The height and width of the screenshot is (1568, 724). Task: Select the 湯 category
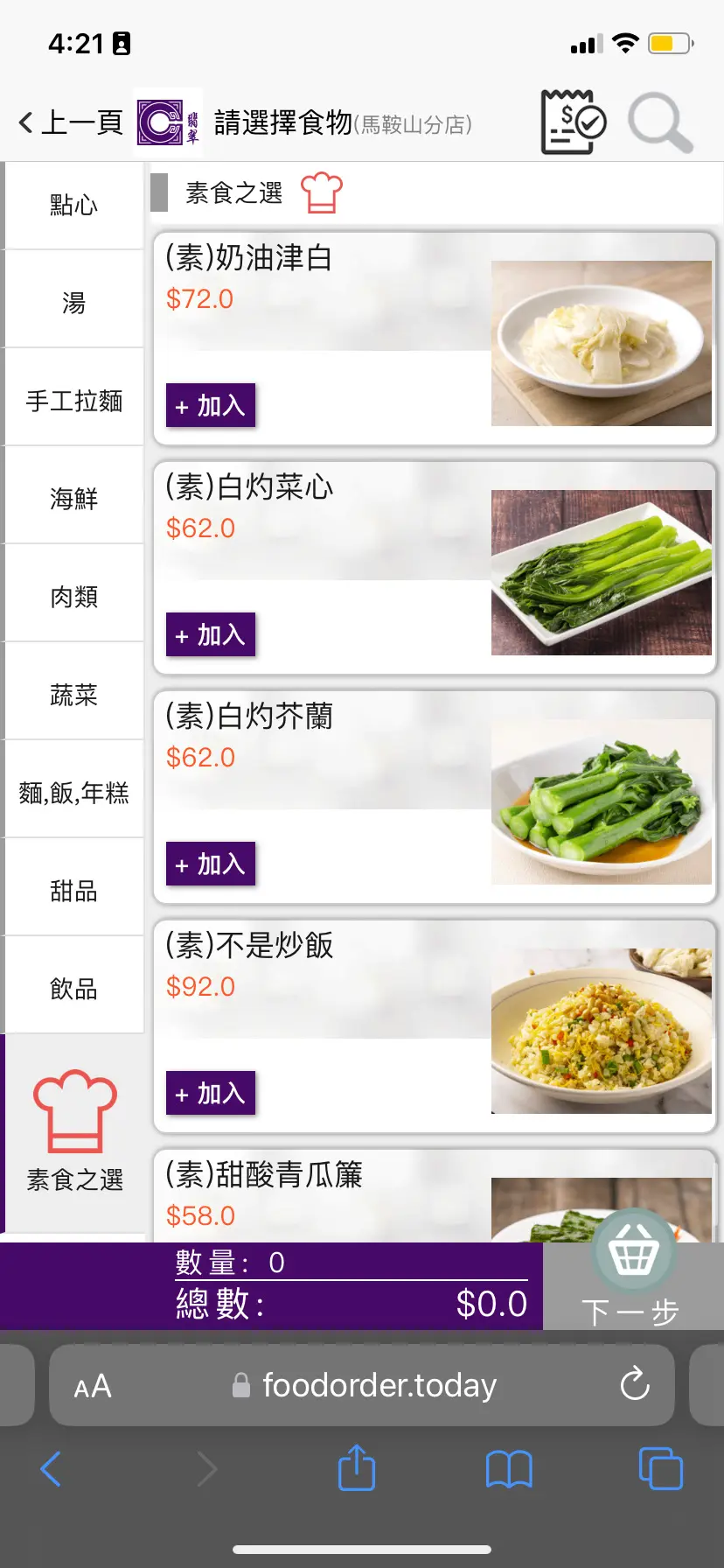(73, 304)
